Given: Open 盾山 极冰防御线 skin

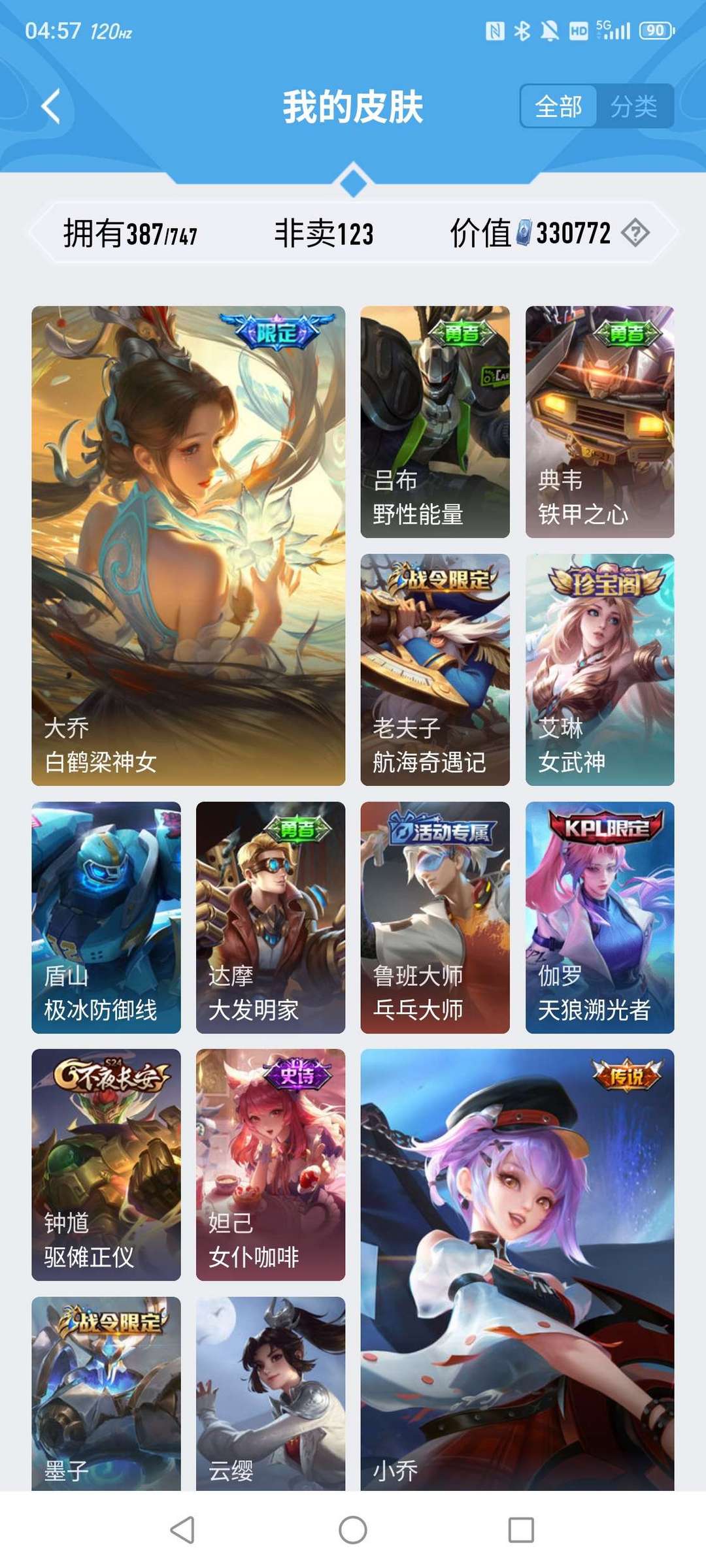Looking at the screenshot, I should tap(106, 917).
